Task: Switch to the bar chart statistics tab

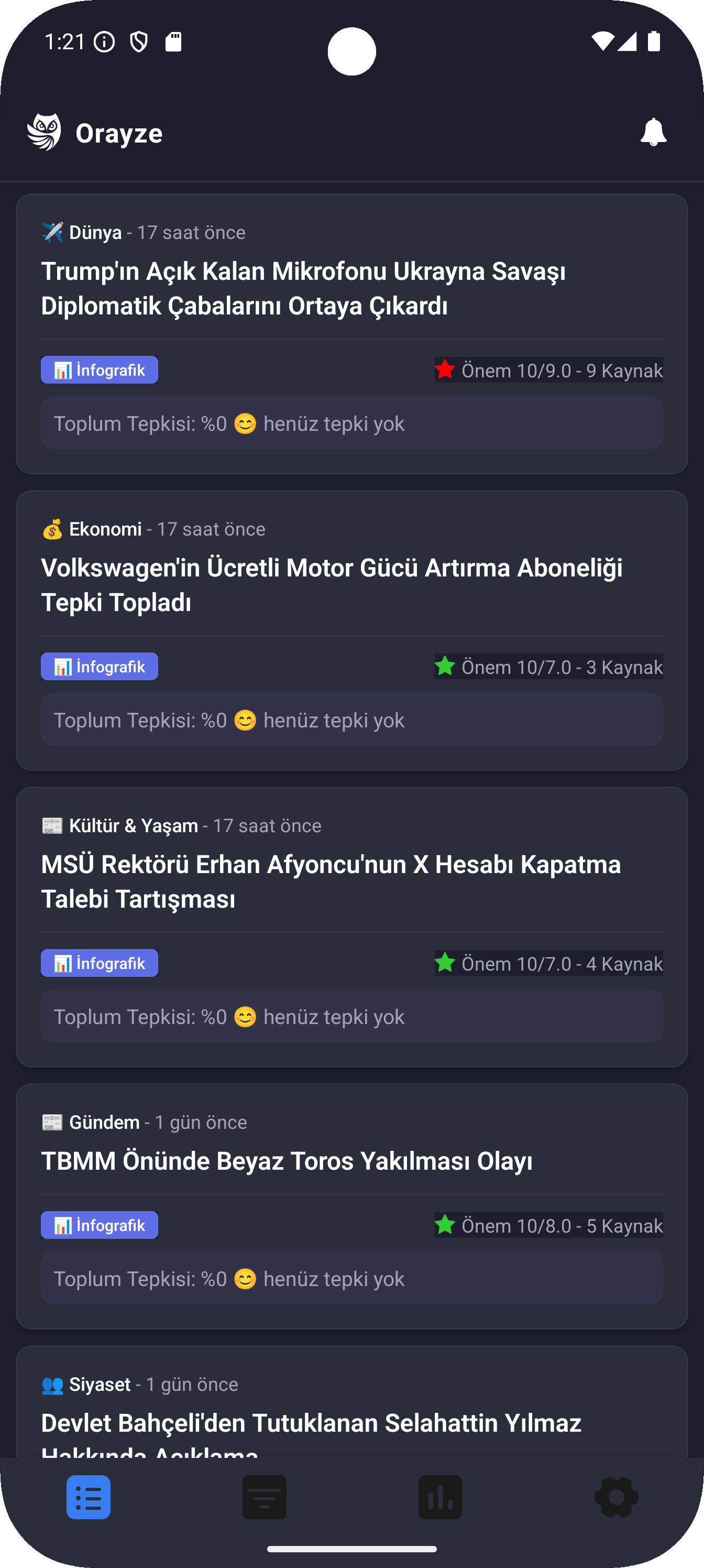Action: click(x=440, y=1497)
